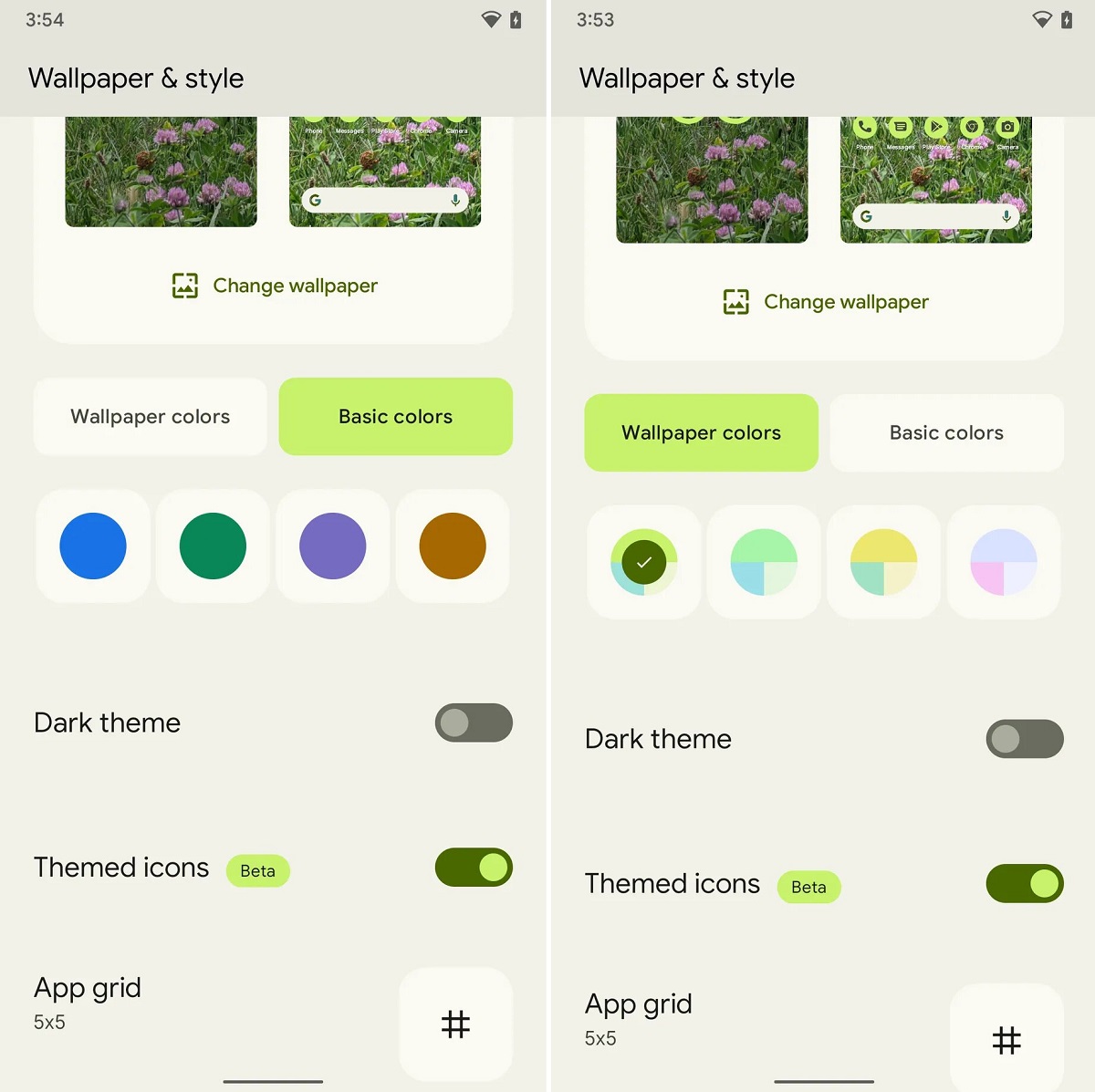The height and width of the screenshot is (1092, 1095).
Task: Choose the yellow and teal wallpaper palette
Action: 883,562
